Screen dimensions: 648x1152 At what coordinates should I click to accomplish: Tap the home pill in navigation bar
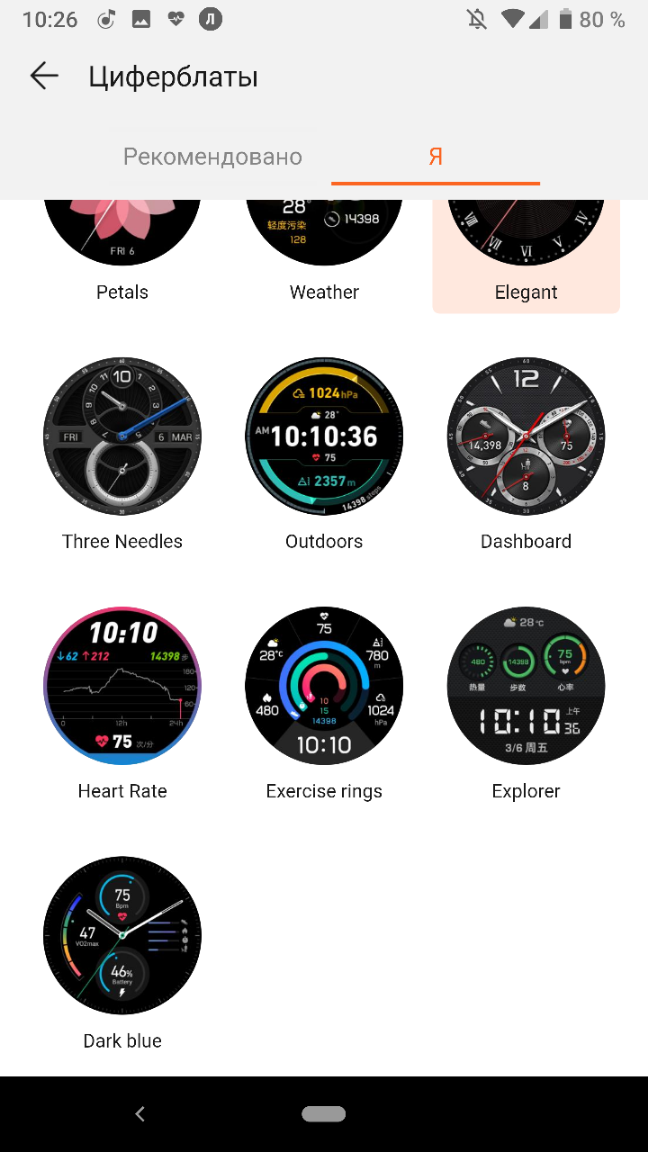(x=323, y=1114)
